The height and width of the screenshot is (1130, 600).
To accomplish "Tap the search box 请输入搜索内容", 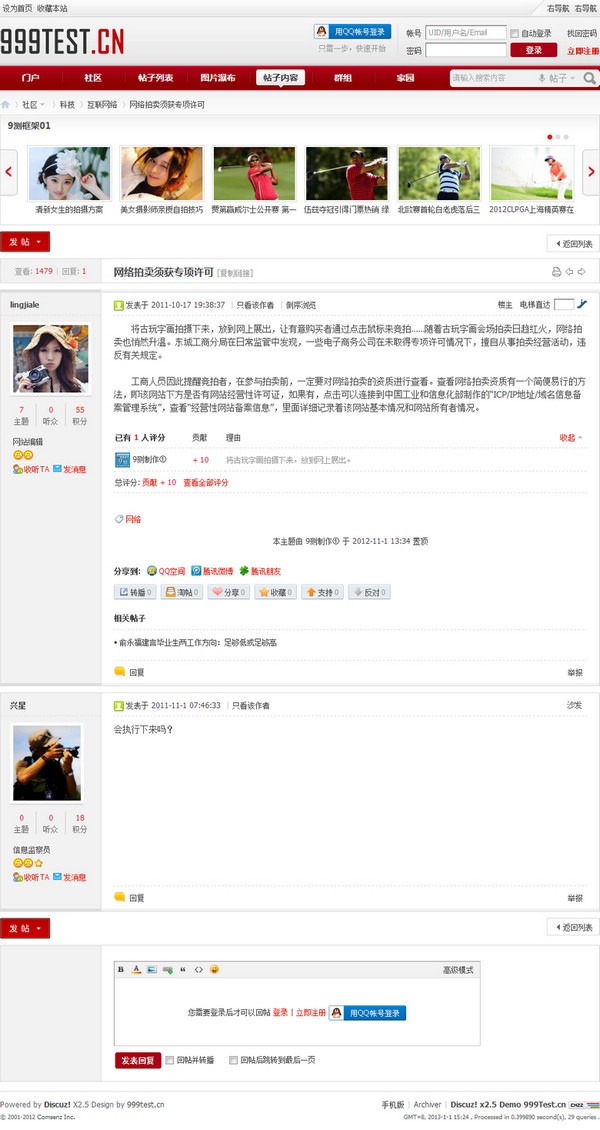I will 488,77.
